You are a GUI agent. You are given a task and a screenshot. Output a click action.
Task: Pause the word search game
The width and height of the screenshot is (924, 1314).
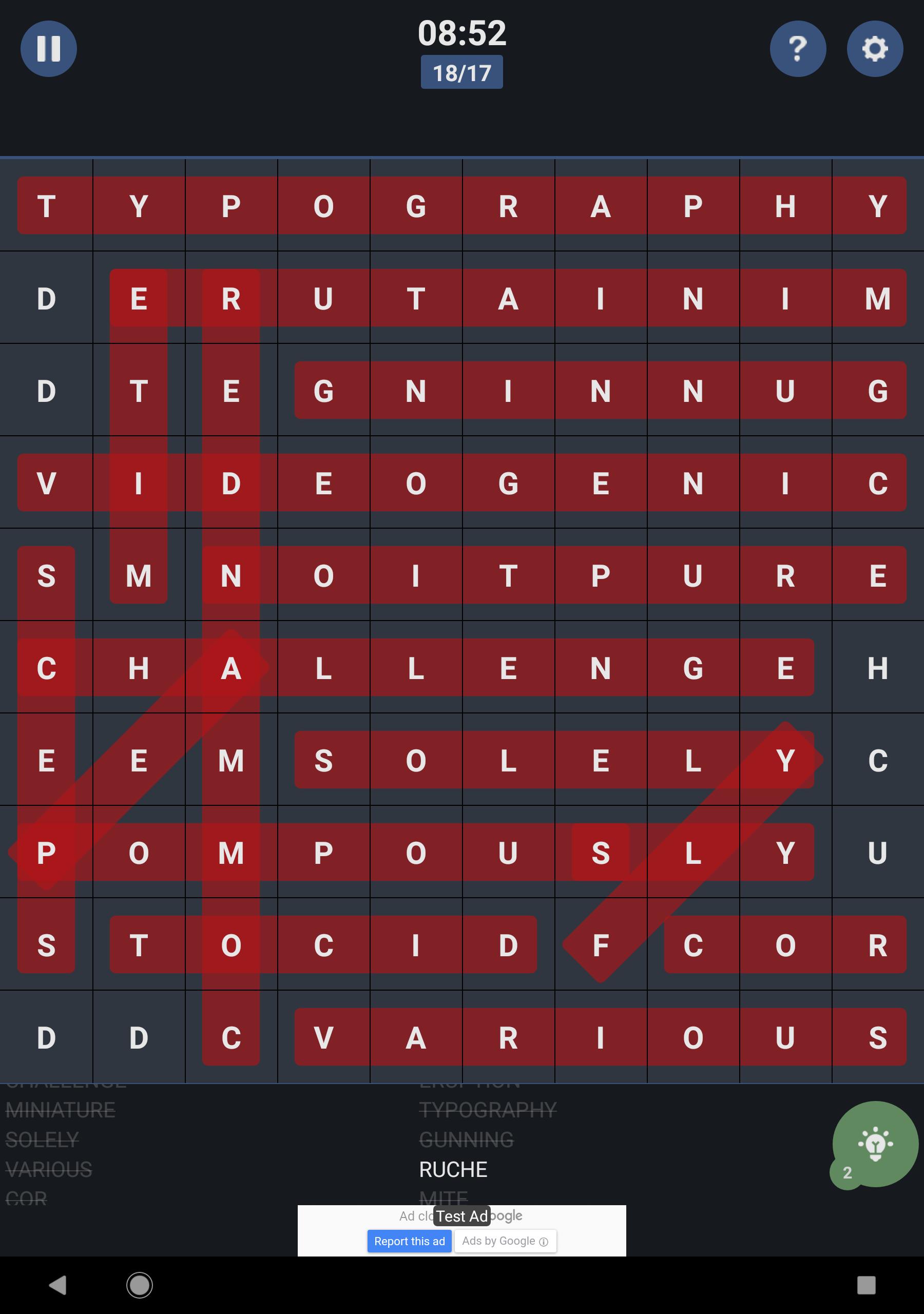point(49,49)
